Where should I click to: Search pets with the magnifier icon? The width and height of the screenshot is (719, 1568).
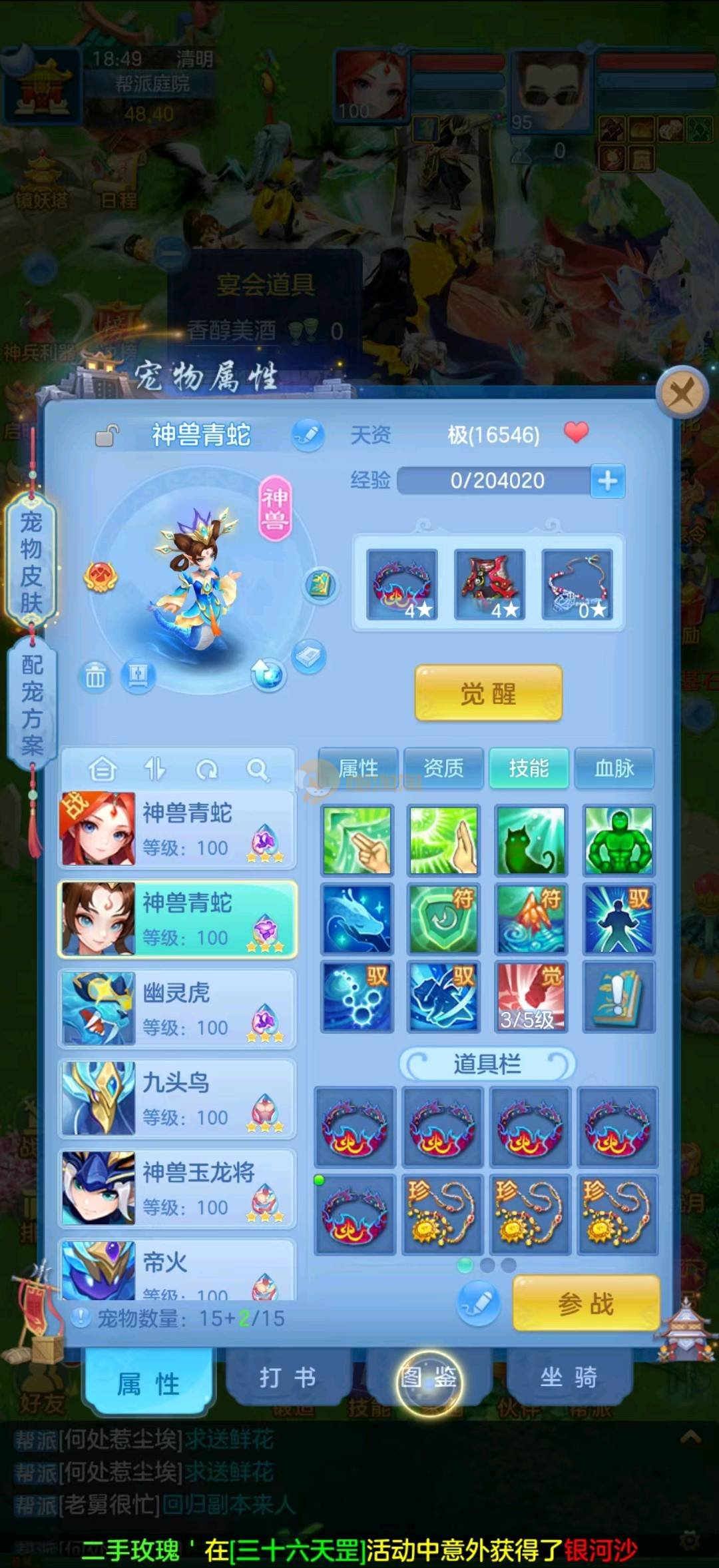tap(257, 769)
